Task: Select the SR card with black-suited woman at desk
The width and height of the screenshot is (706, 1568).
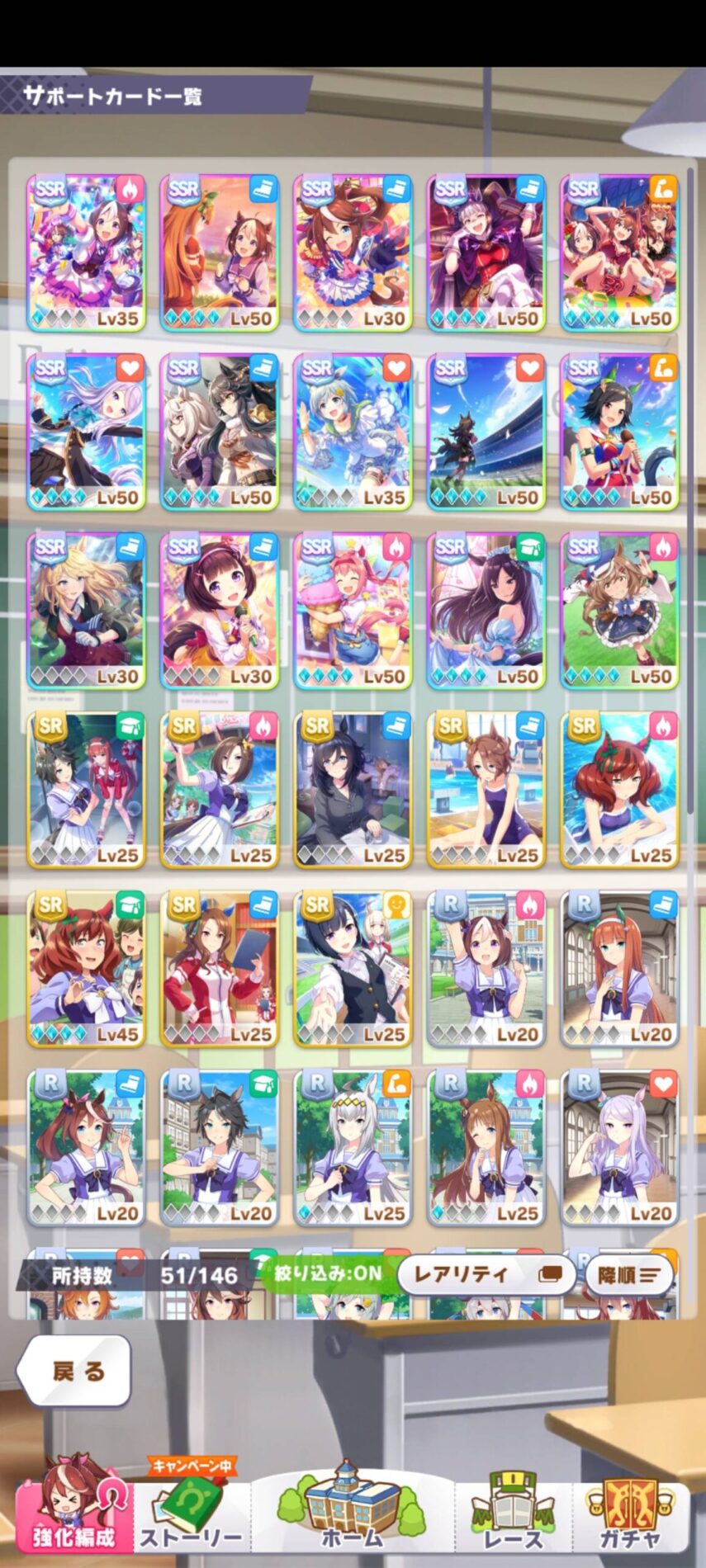Action: point(353,790)
